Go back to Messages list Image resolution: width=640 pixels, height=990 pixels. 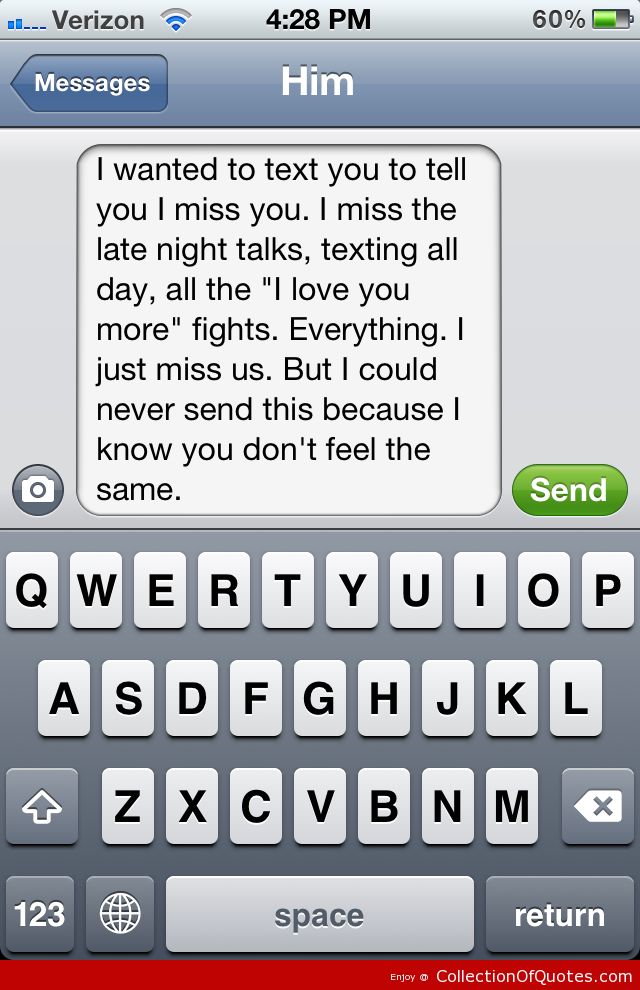[90, 83]
